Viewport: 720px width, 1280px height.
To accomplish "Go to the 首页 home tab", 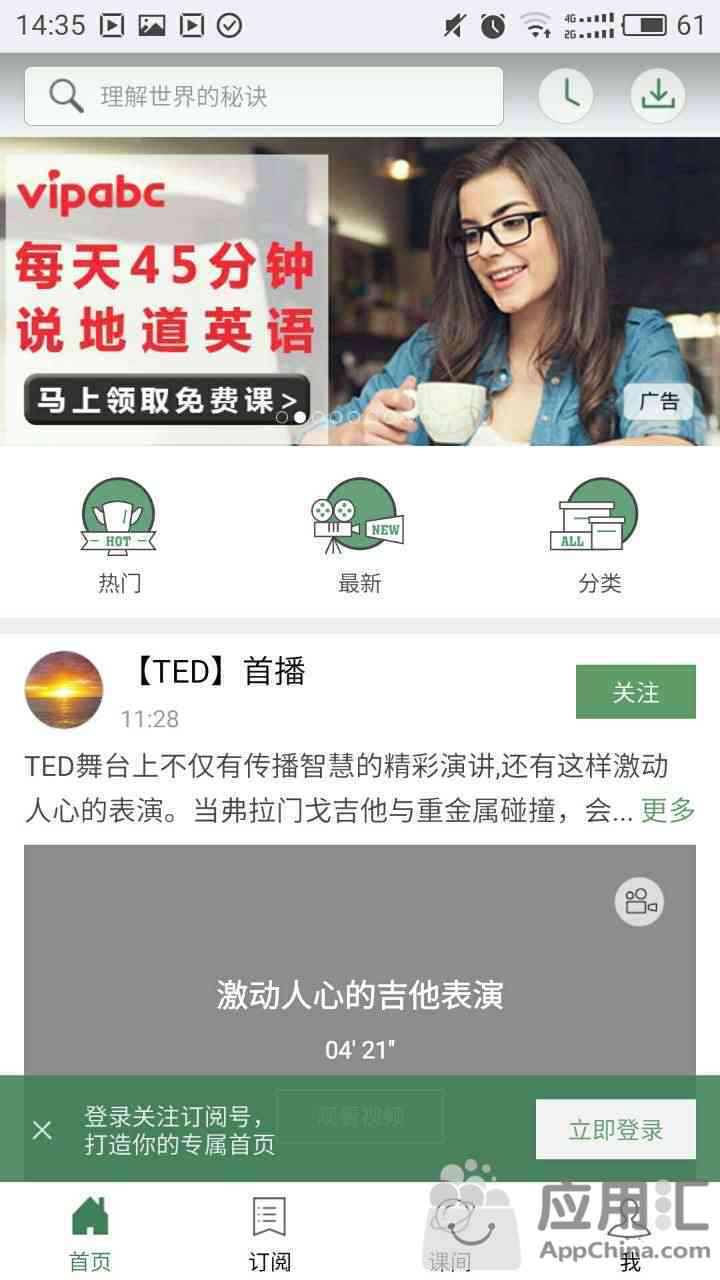I will [90, 1232].
